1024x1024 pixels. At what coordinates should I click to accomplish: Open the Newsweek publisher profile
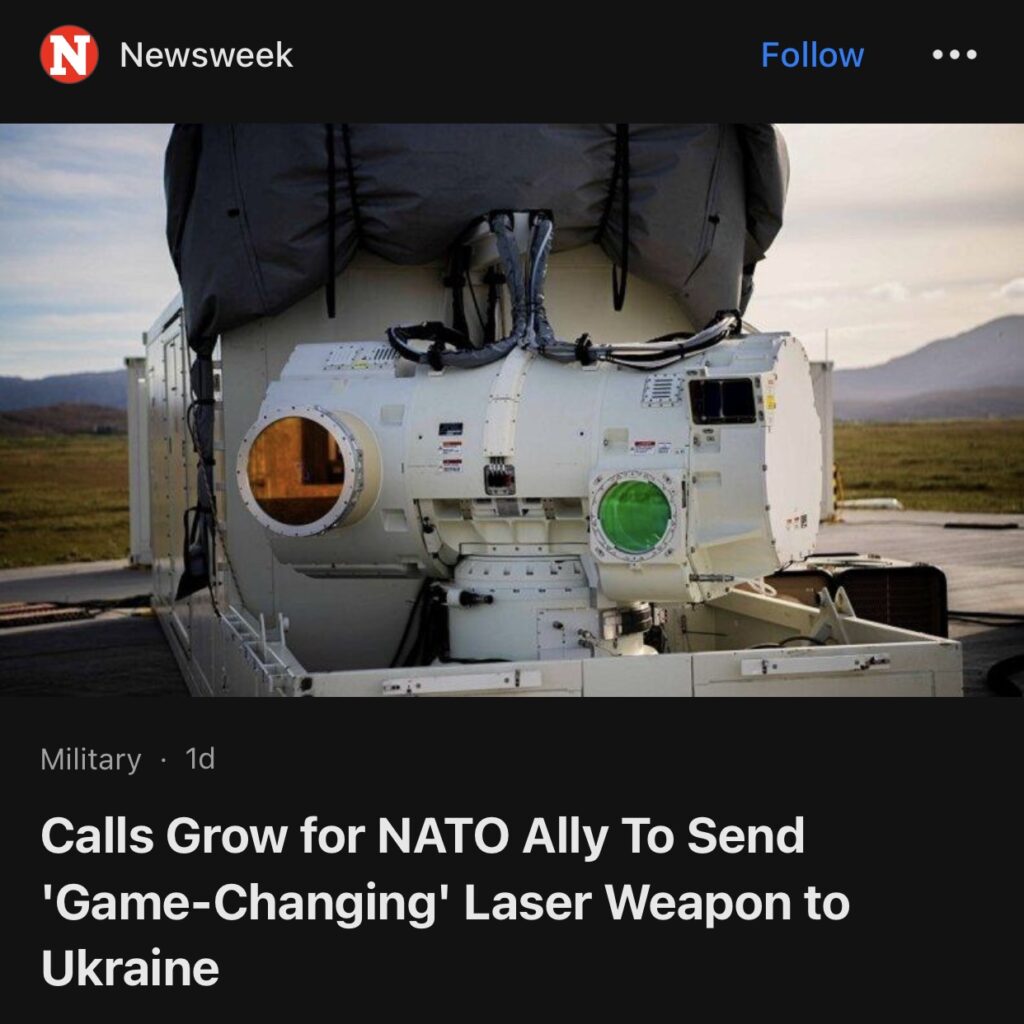pyautogui.click(x=205, y=55)
